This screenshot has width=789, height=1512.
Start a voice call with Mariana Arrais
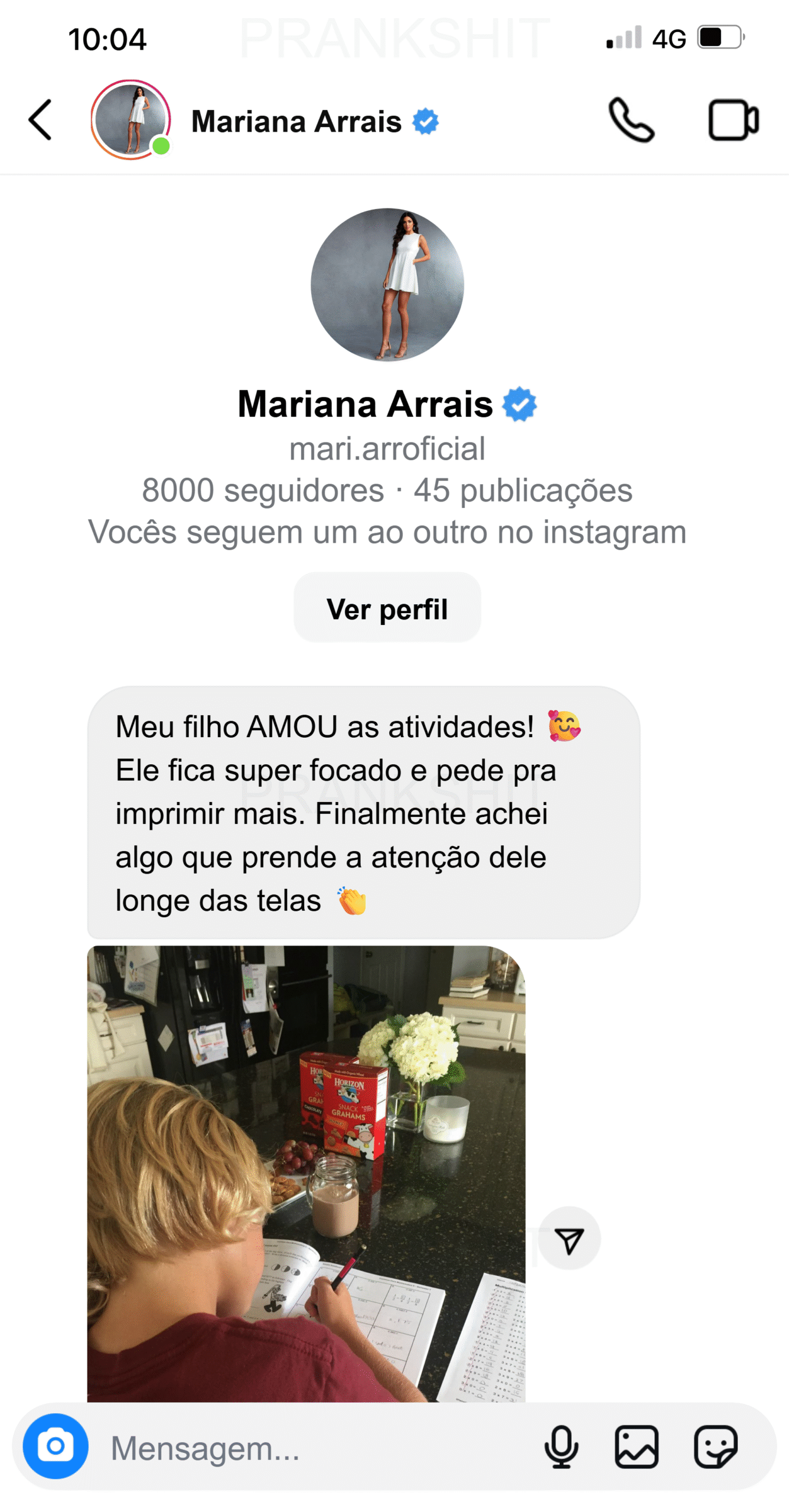pyautogui.click(x=631, y=120)
